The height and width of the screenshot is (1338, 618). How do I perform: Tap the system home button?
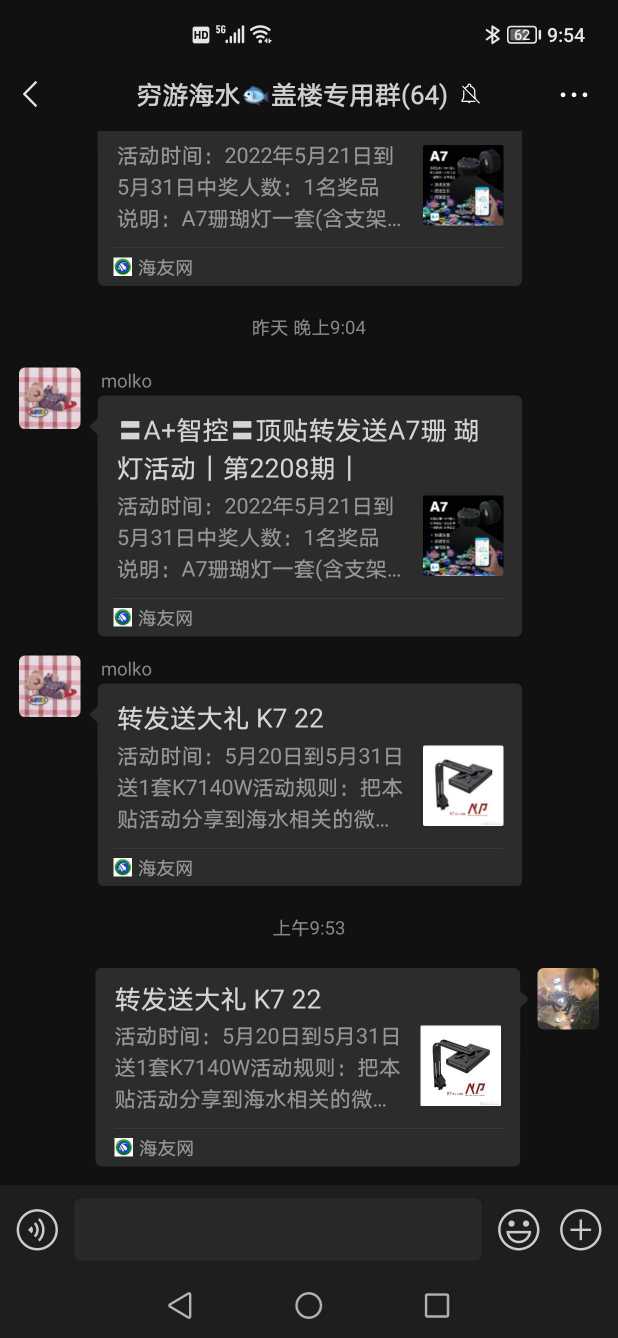[x=309, y=1305]
